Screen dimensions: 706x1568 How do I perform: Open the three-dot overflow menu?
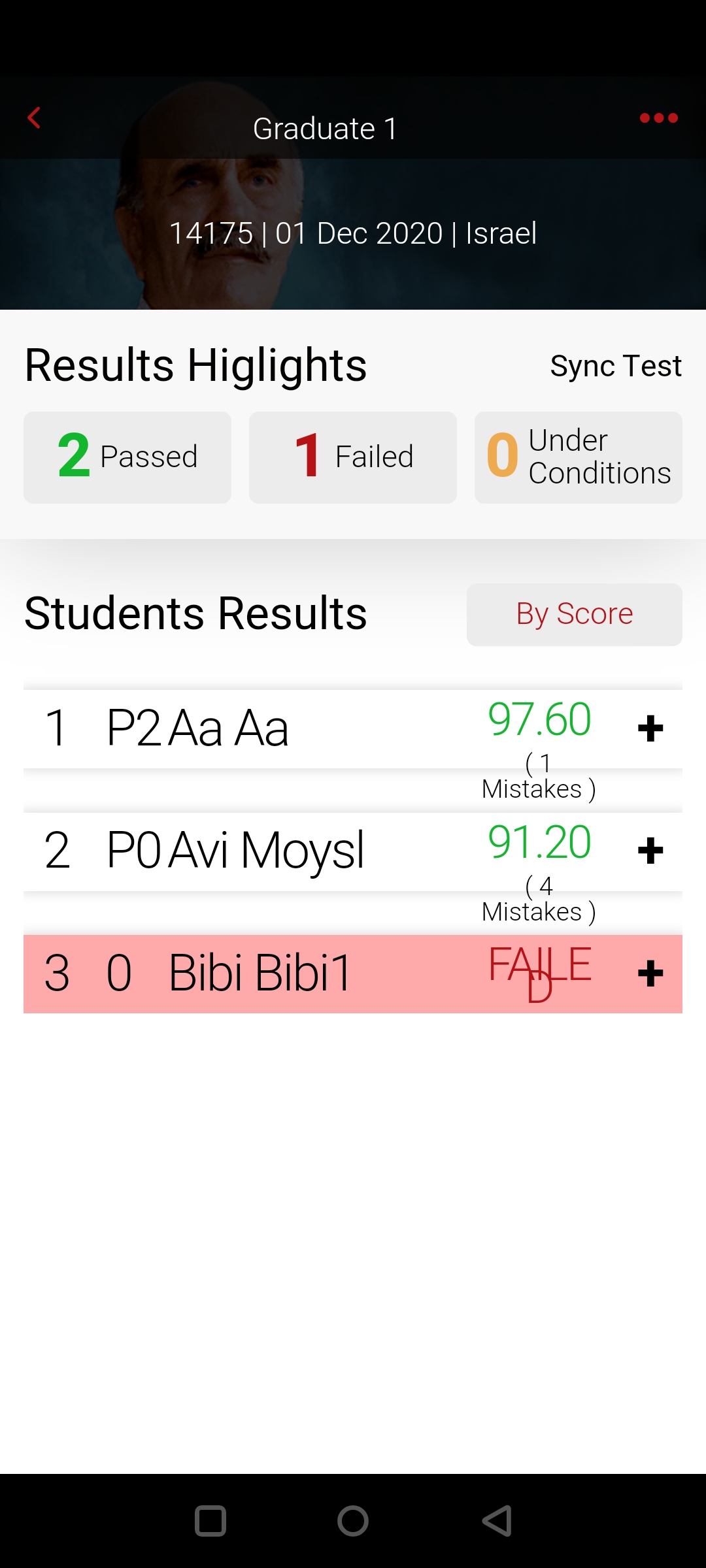pyautogui.click(x=658, y=118)
